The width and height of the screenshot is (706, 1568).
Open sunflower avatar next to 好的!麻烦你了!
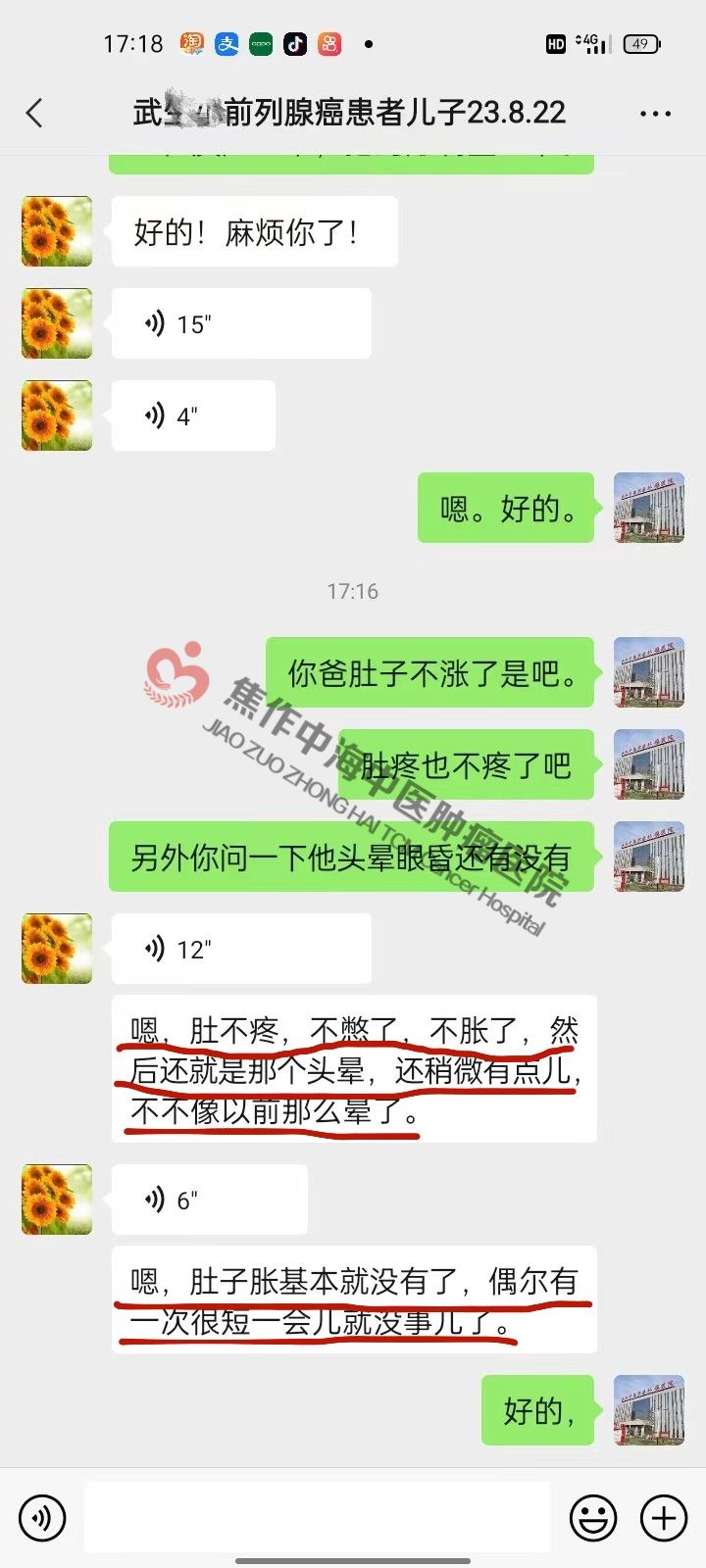pyautogui.click(x=57, y=231)
